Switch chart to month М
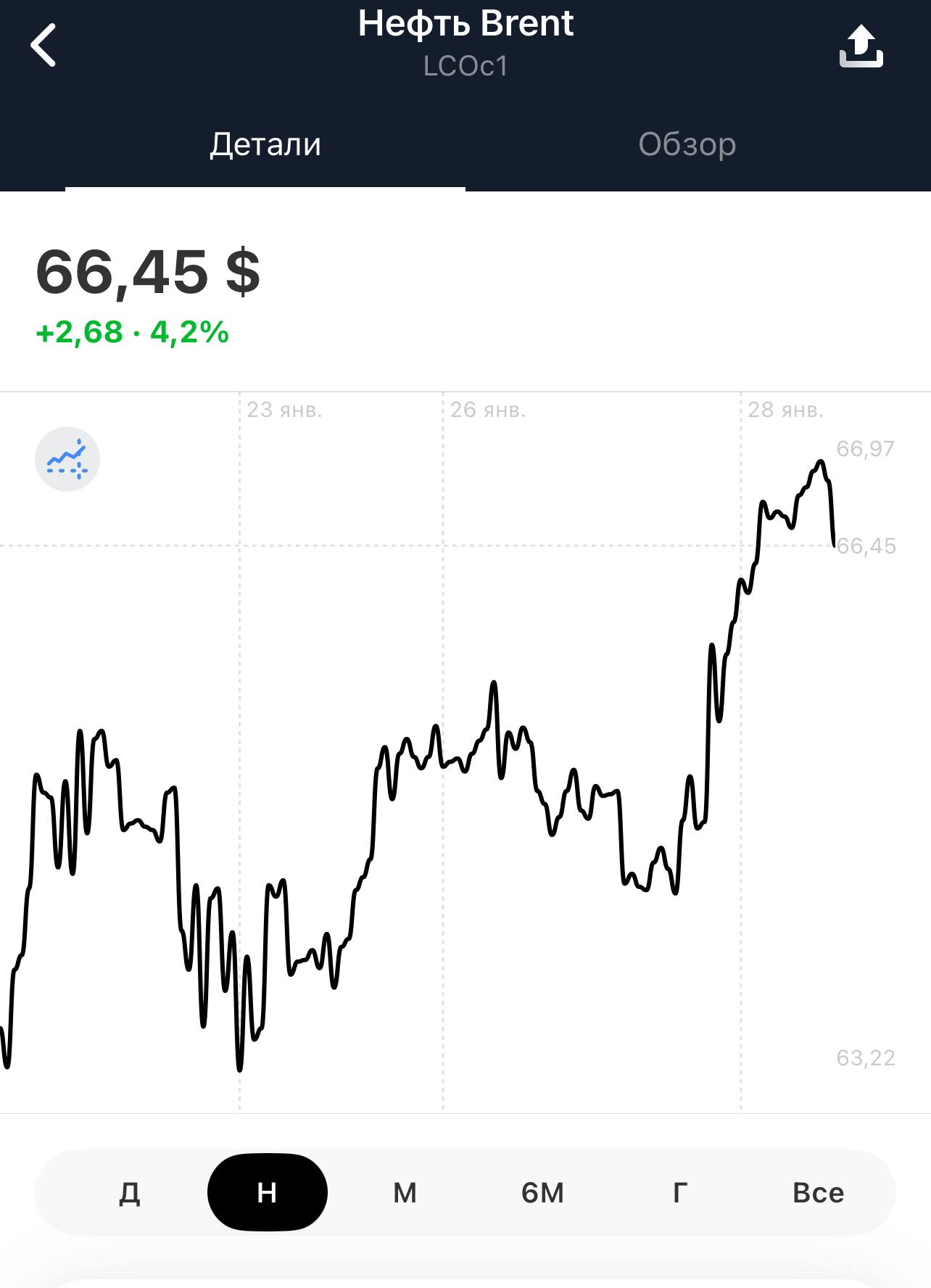This screenshot has width=931, height=1288. point(405,1192)
